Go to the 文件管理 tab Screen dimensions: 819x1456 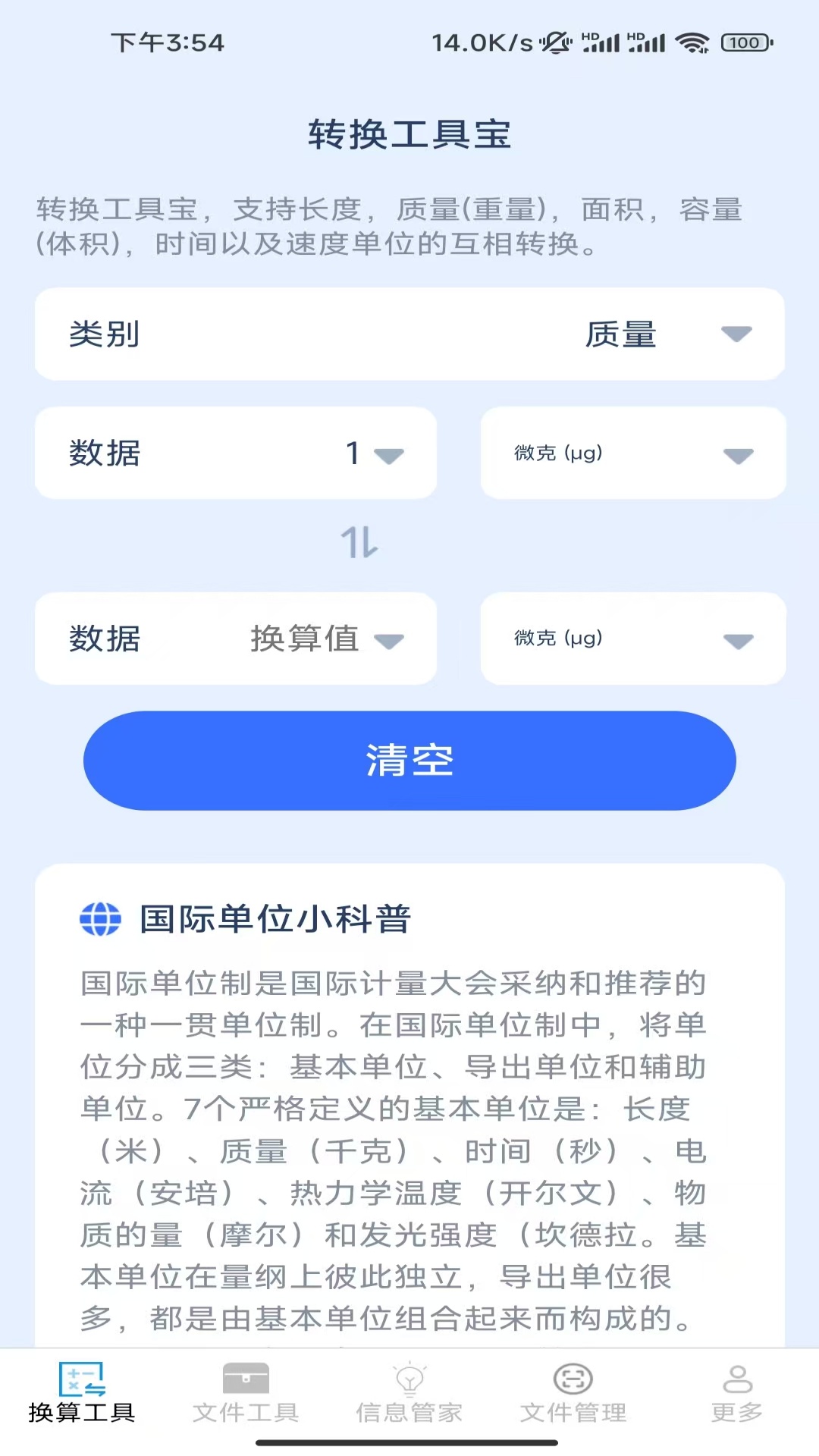click(x=573, y=1393)
